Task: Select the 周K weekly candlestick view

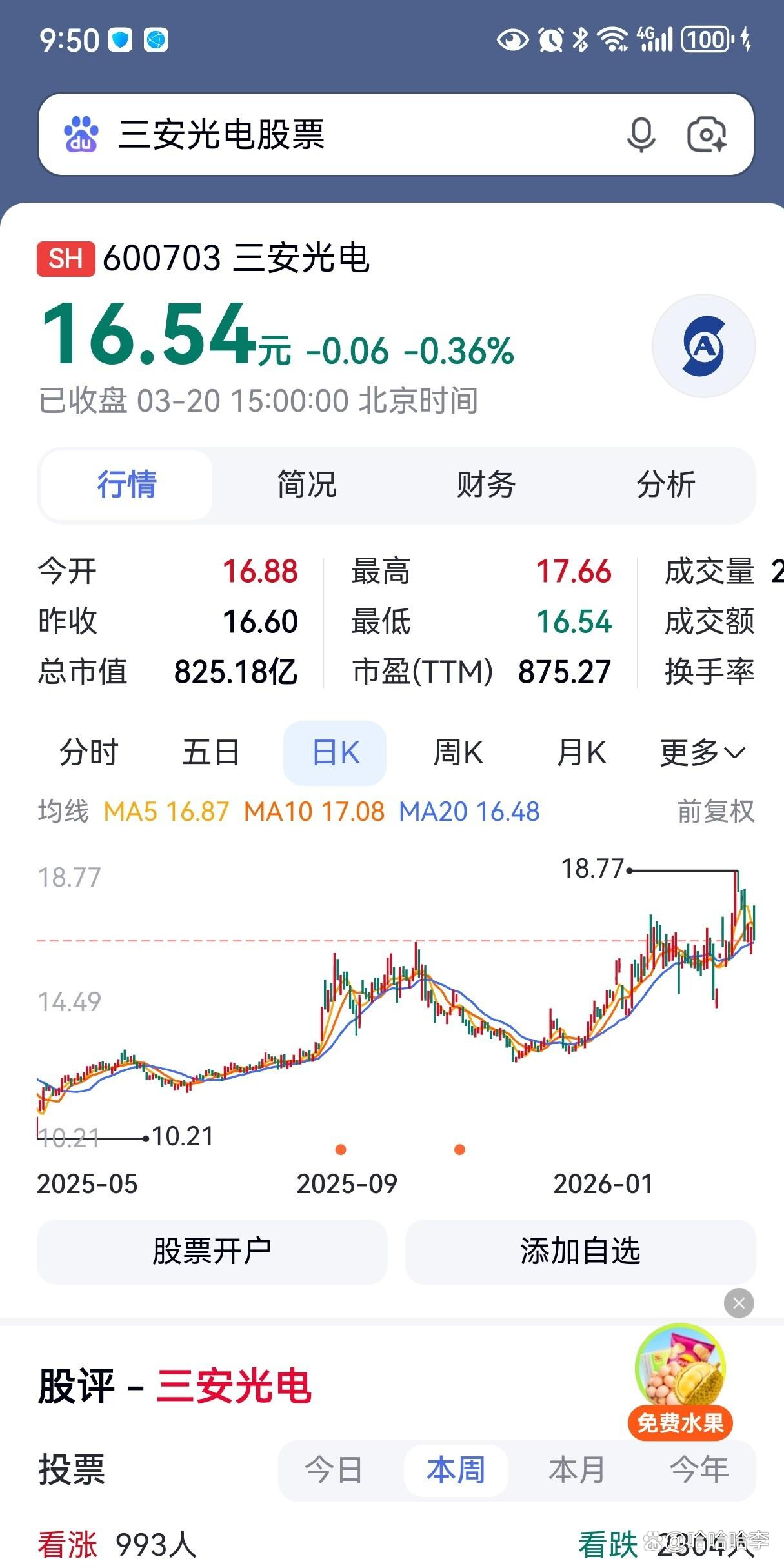Action: pyautogui.click(x=458, y=752)
